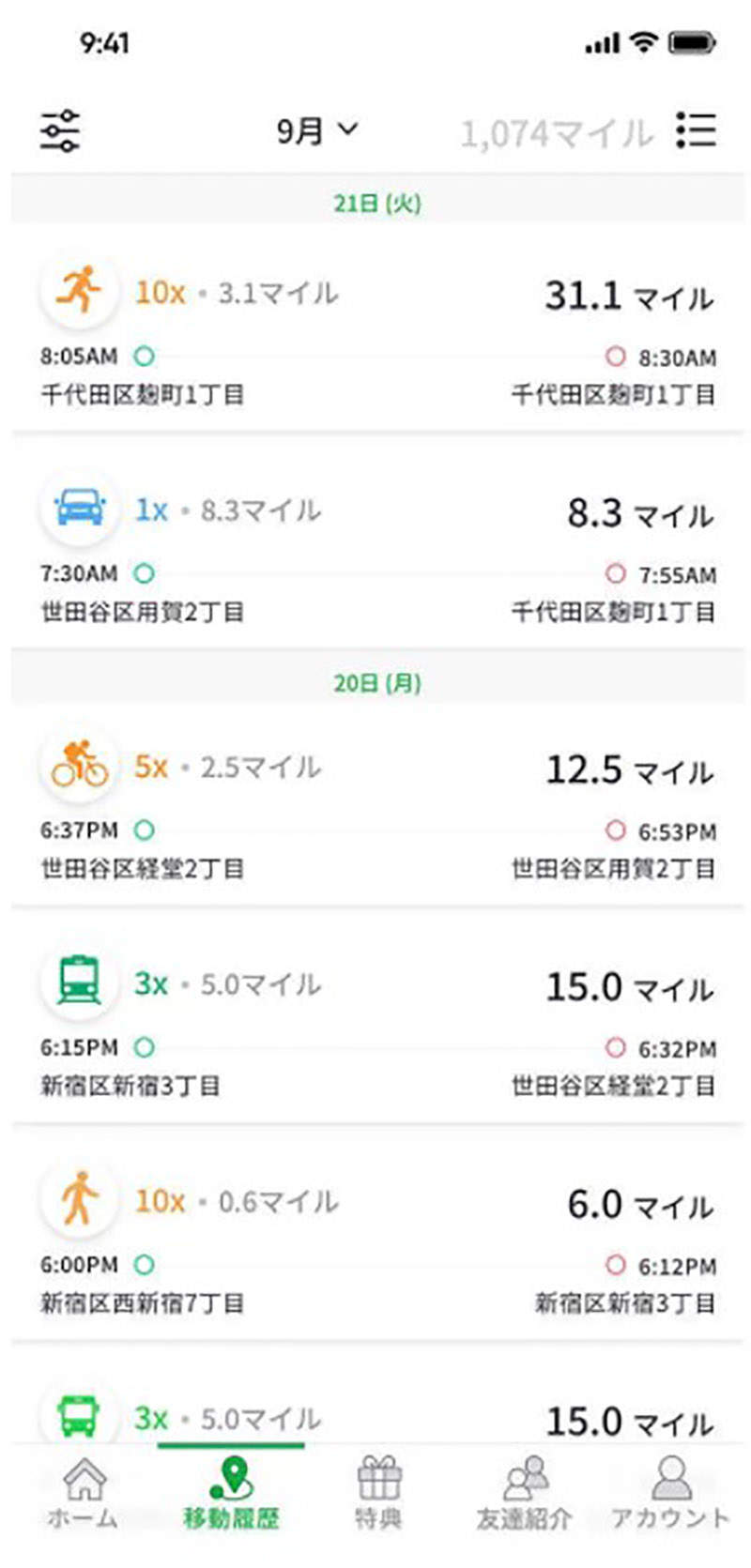Open the list view icon
Viewport: 751px width, 1568px height.
(x=696, y=130)
